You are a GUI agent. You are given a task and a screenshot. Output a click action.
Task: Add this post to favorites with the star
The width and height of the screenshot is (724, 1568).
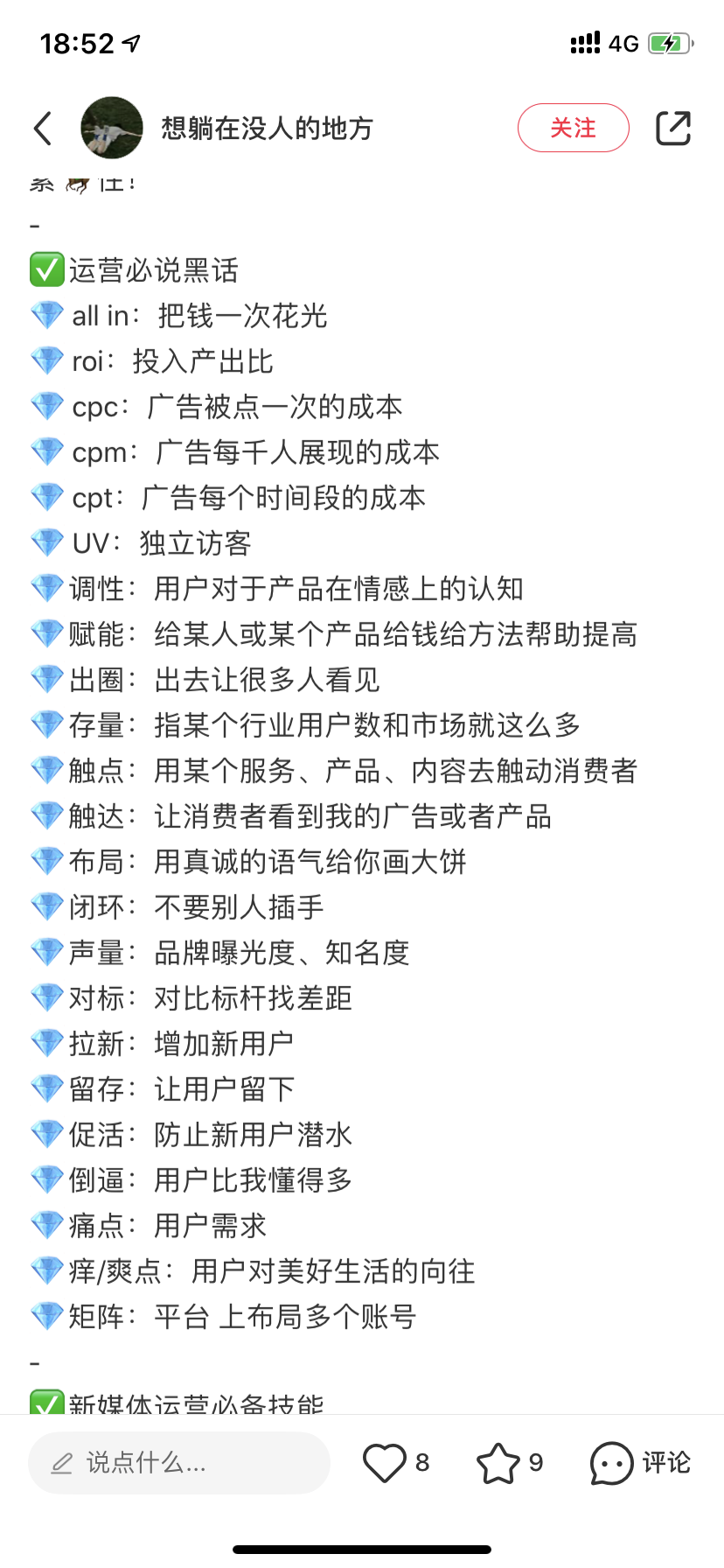pyautogui.click(x=498, y=1462)
